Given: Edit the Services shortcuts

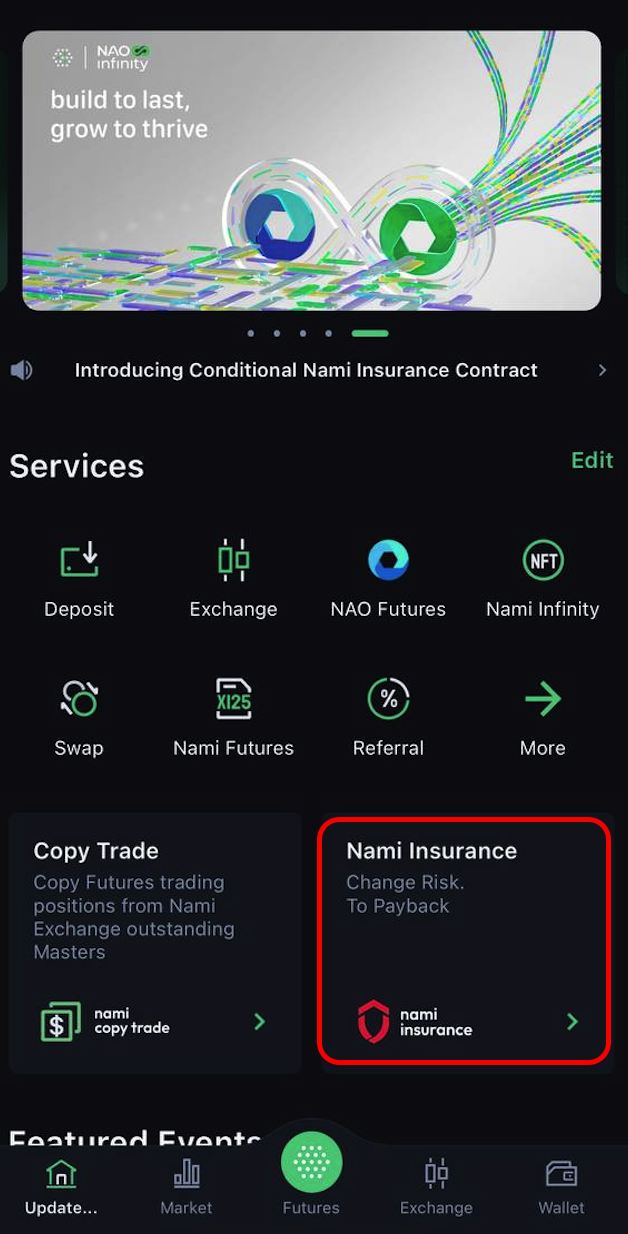Looking at the screenshot, I should click(x=591, y=460).
